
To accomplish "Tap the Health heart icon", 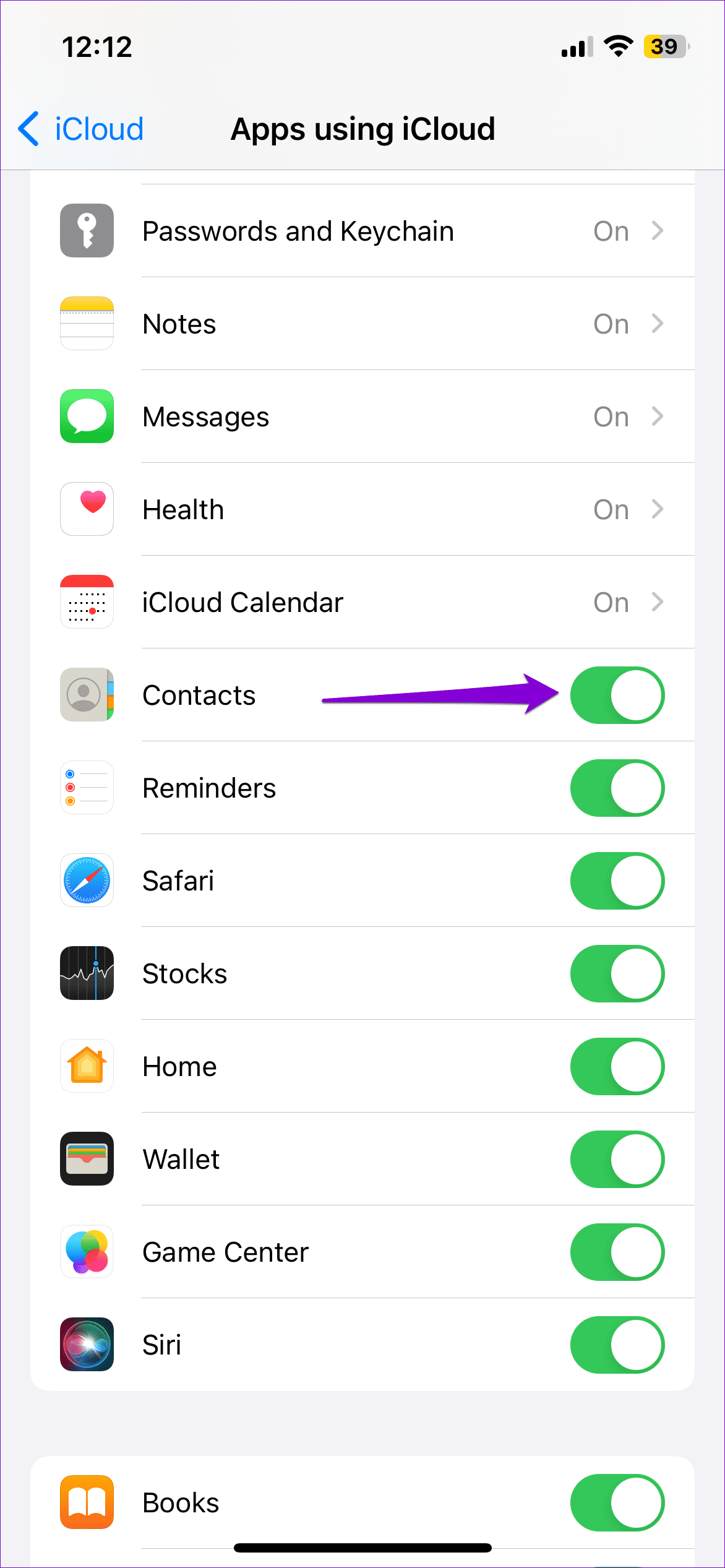I will coord(87,509).
